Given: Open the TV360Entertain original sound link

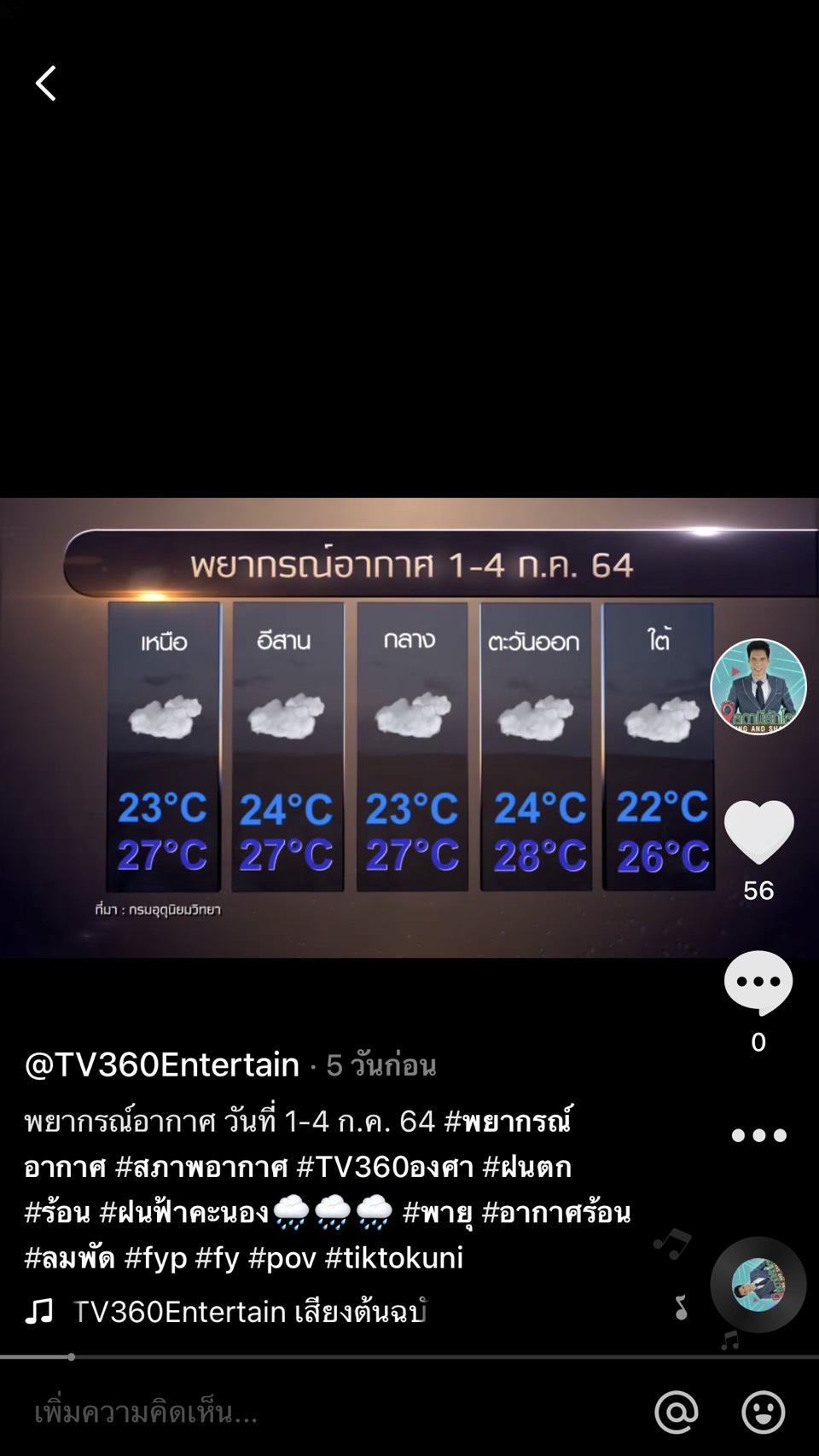Looking at the screenshot, I should (x=249, y=1311).
